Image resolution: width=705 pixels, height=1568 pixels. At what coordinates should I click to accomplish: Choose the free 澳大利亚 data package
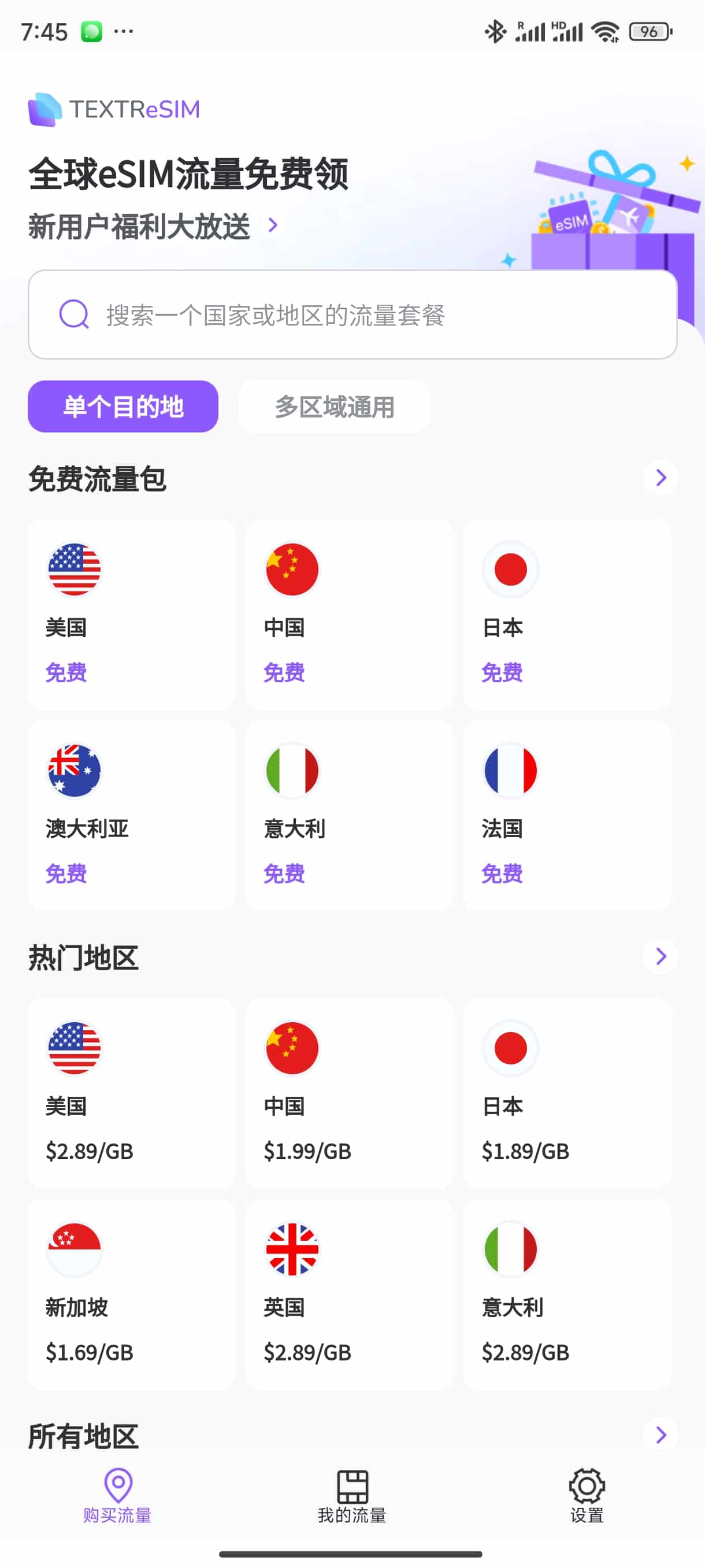coord(131,815)
